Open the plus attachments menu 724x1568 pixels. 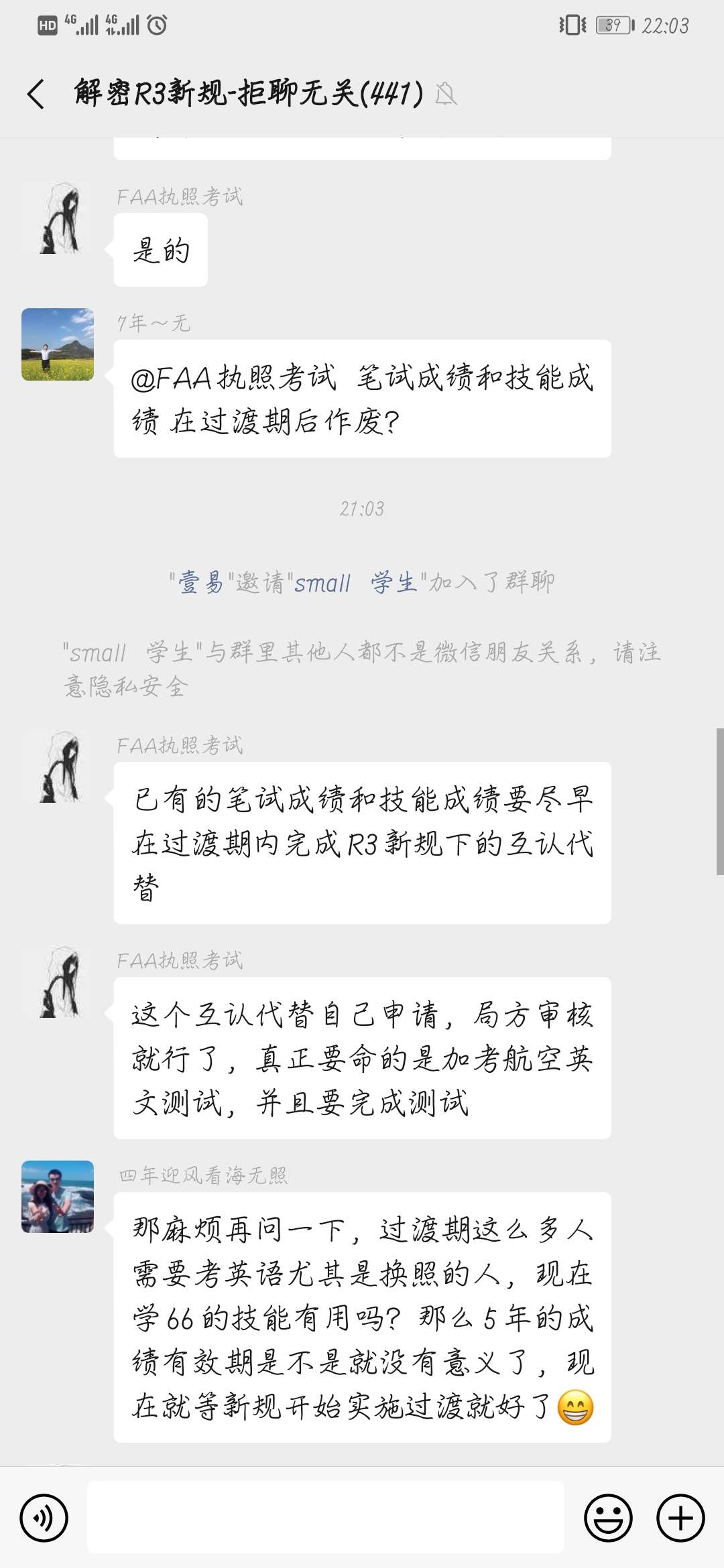coord(680,1518)
